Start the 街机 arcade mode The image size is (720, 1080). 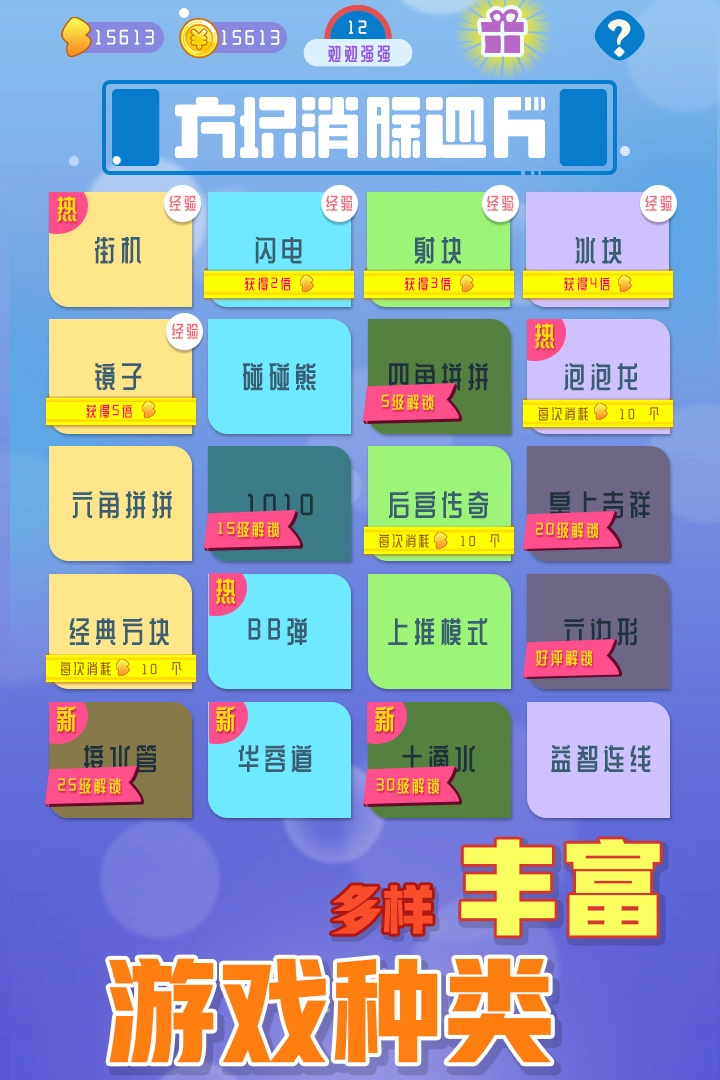(x=120, y=249)
